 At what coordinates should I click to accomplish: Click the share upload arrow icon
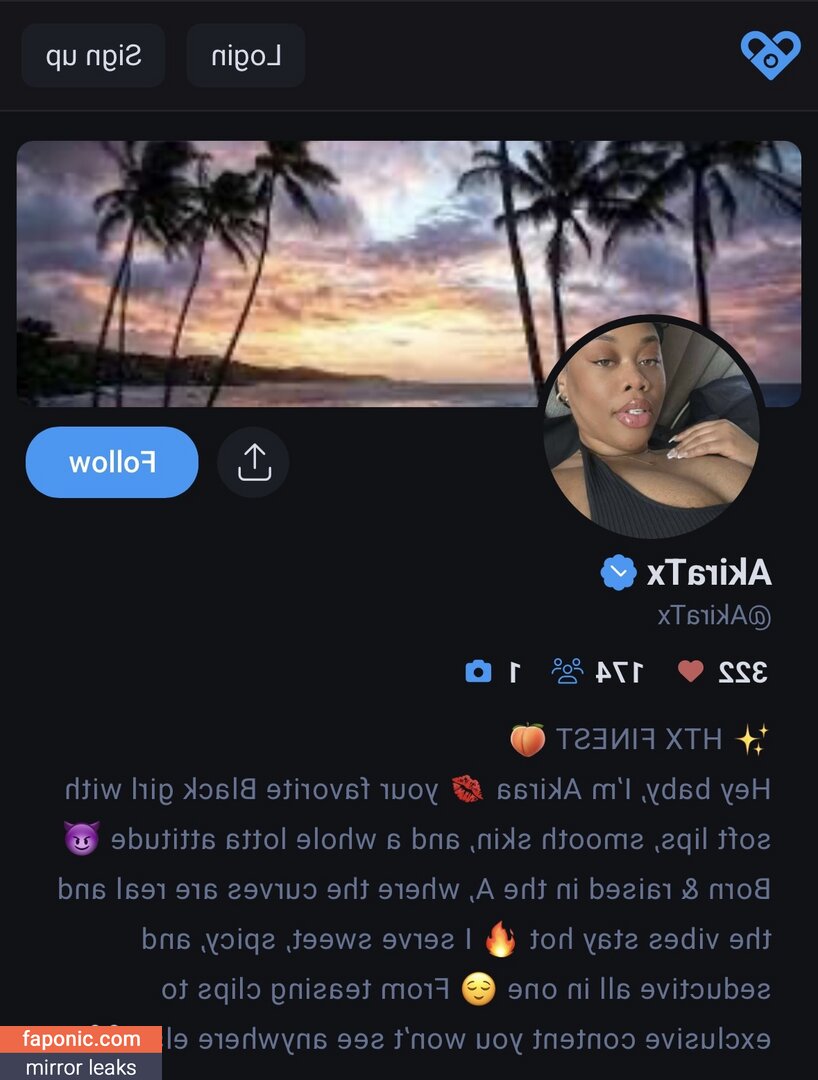(x=253, y=462)
